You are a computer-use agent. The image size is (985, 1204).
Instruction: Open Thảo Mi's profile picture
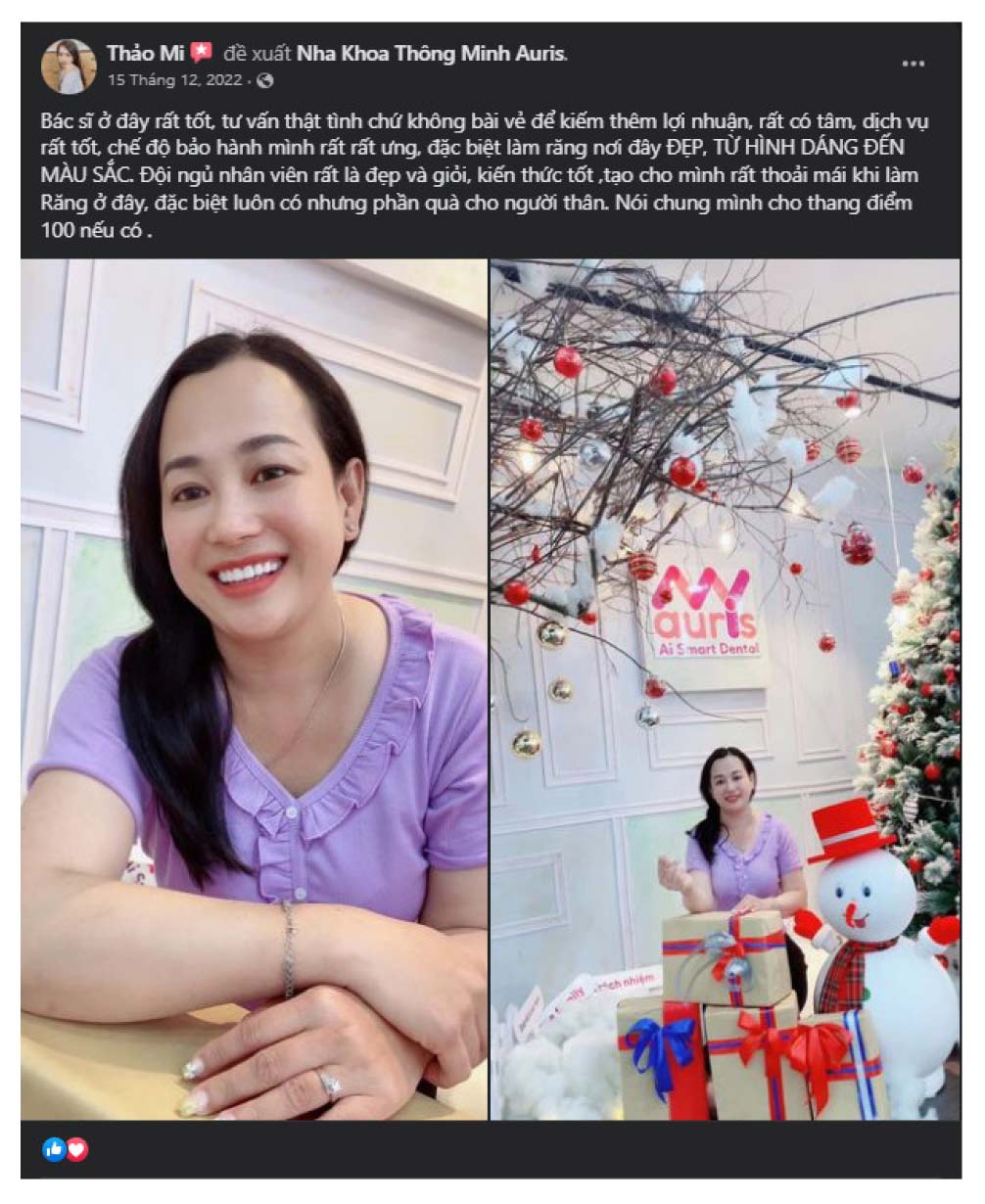(69, 67)
